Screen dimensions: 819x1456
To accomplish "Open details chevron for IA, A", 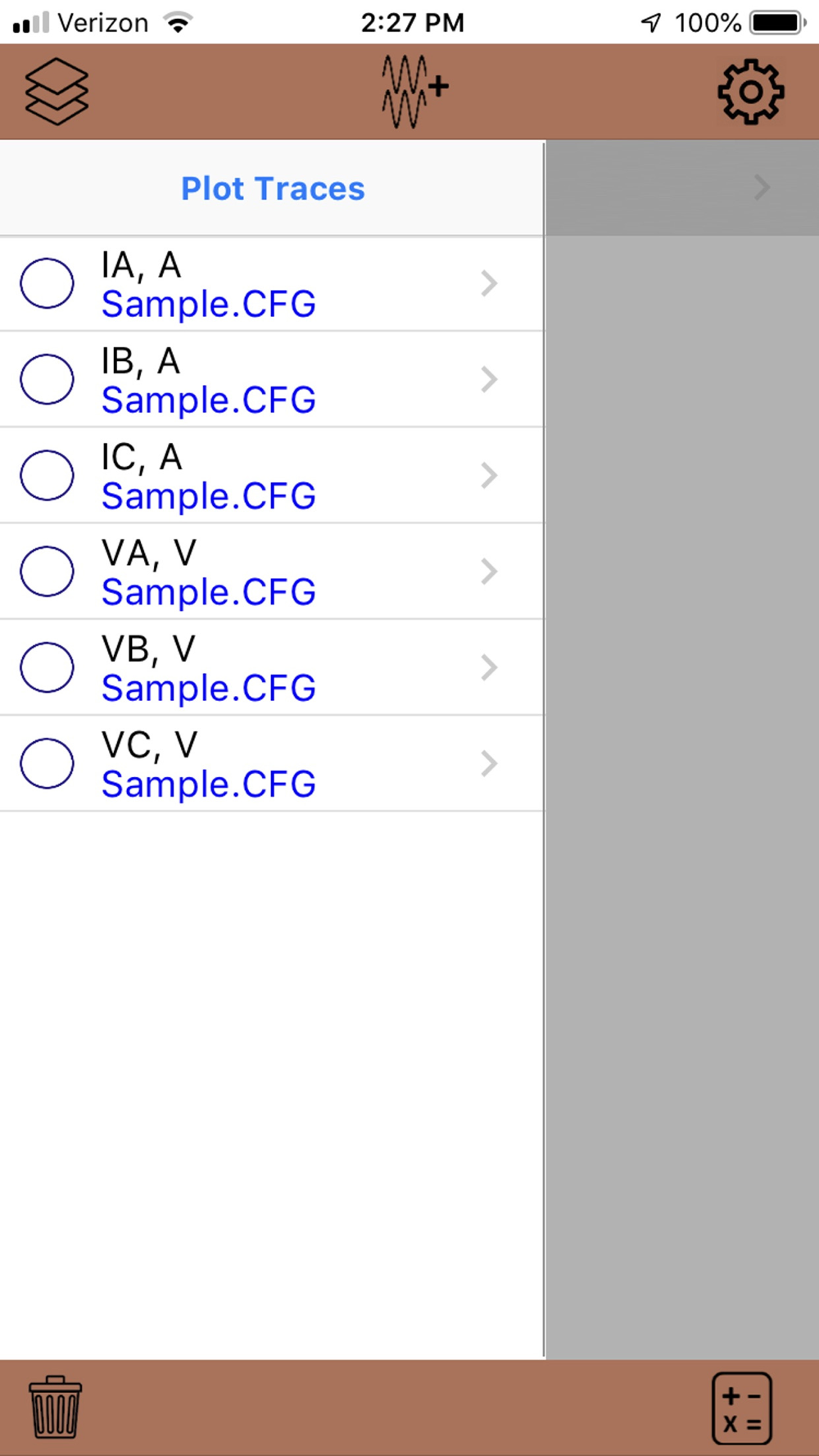I will click(489, 283).
